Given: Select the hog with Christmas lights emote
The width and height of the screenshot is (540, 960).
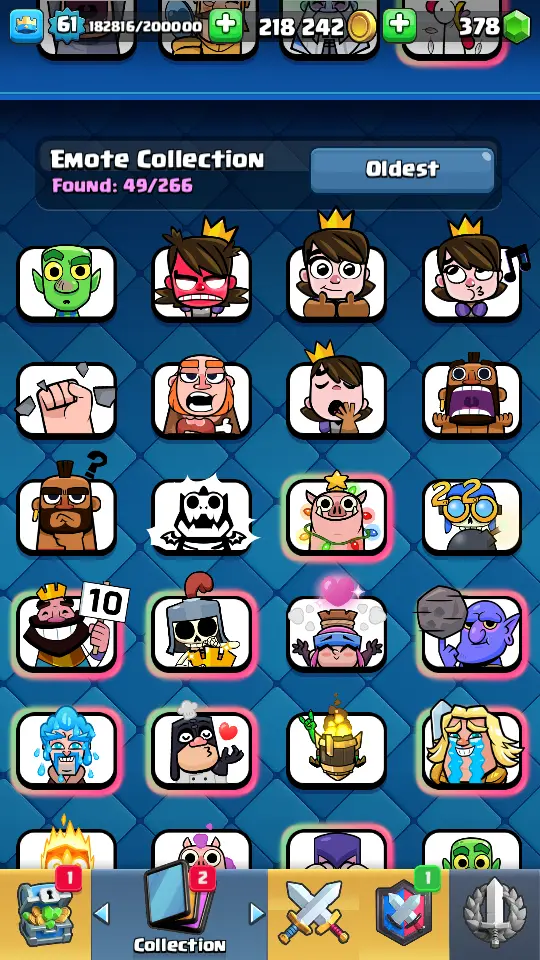Looking at the screenshot, I should [337, 512].
